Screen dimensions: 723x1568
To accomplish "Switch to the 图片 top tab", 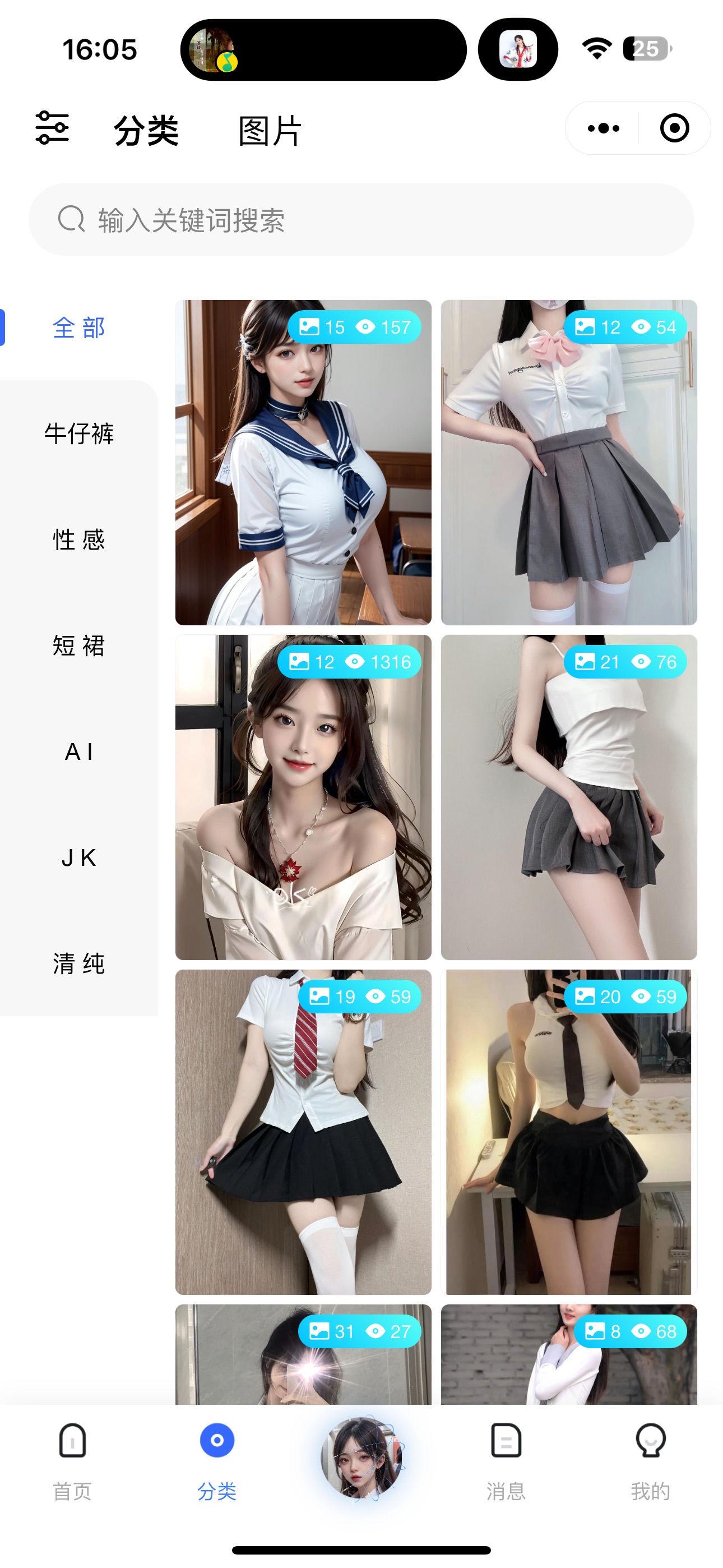I will [x=270, y=130].
